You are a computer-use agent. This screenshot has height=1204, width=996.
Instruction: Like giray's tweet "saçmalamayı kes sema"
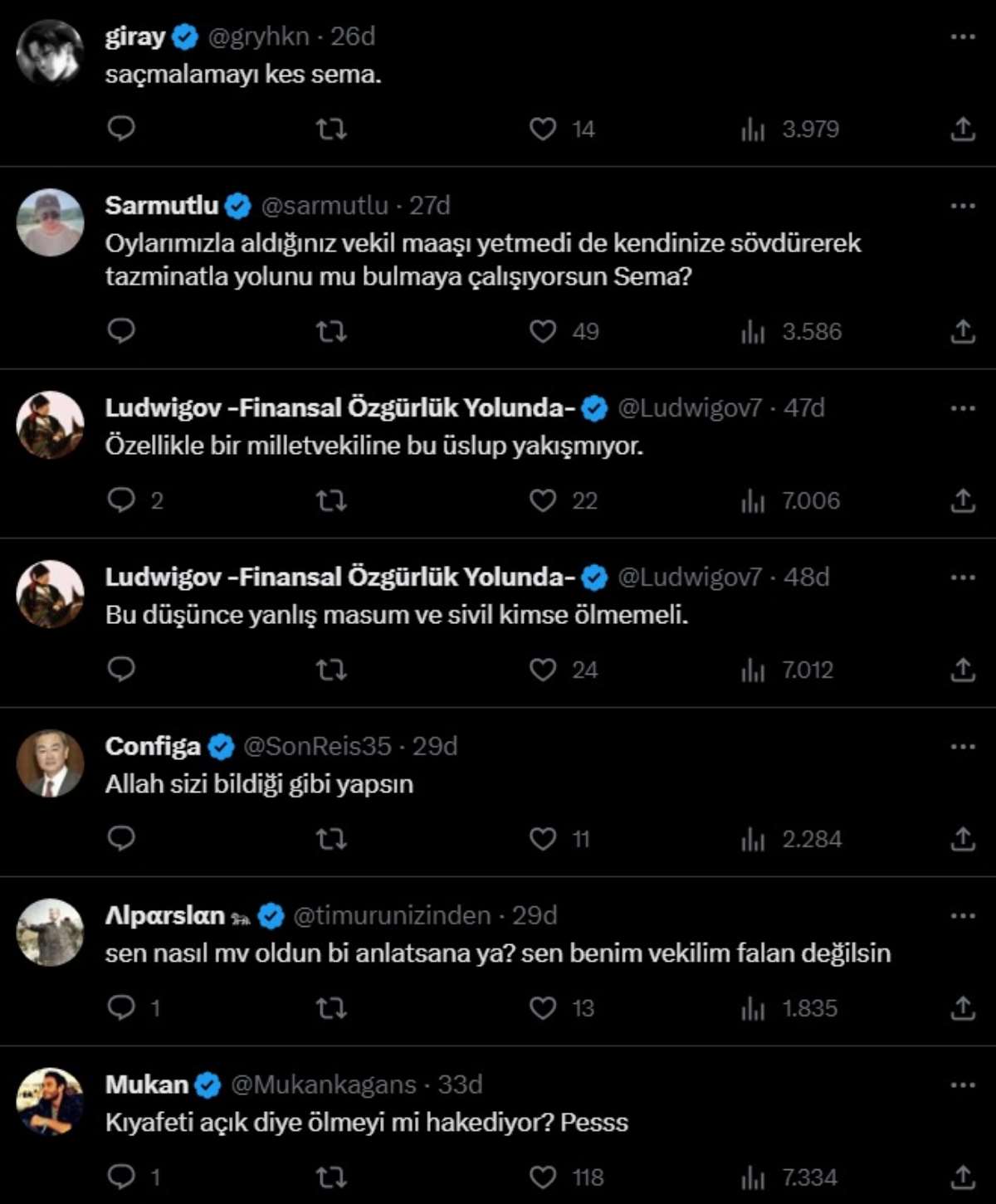click(x=543, y=129)
